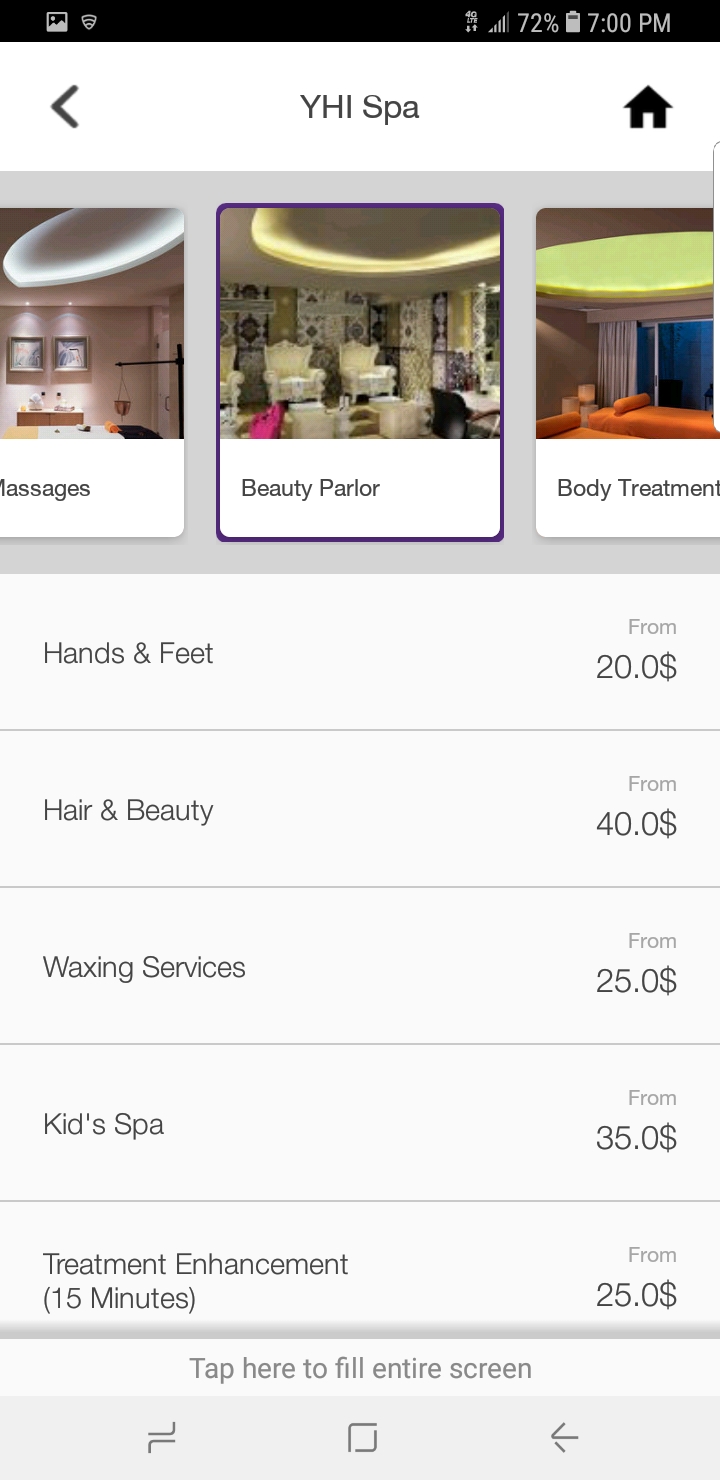This screenshot has height=1480, width=720.
Task: Select the Beauty Parlor card
Action: [x=360, y=372]
